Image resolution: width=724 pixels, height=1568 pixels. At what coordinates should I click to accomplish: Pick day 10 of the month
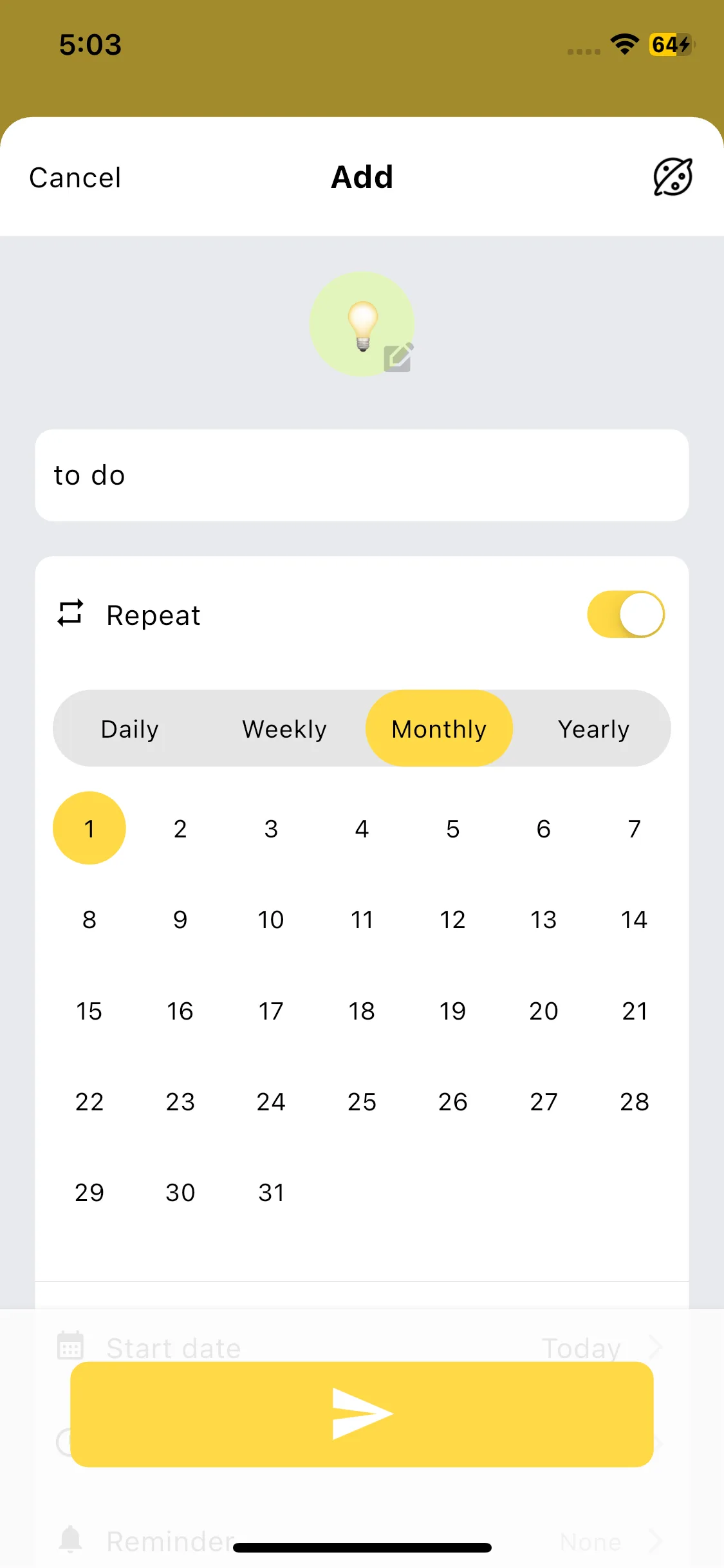pyautogui.click(x=271, y=920)
